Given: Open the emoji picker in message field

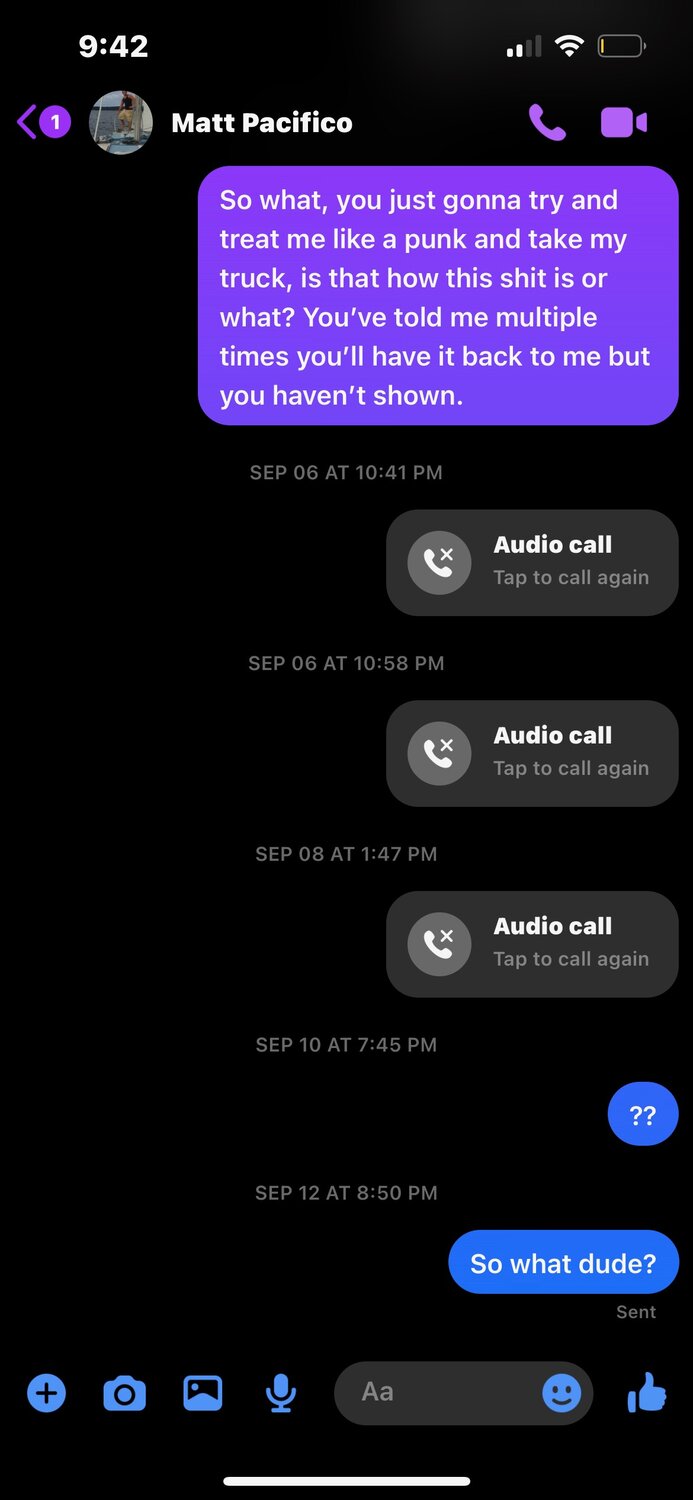Looking at the screenshot, I should (x=562, y=1392).
